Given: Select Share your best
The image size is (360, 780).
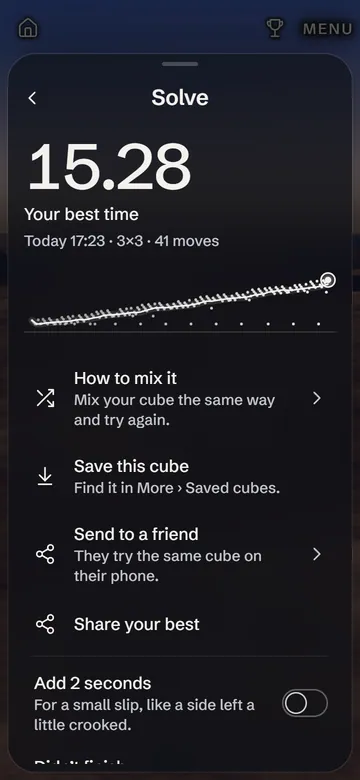Looking at the screenshot, I should tap(180, 624).
